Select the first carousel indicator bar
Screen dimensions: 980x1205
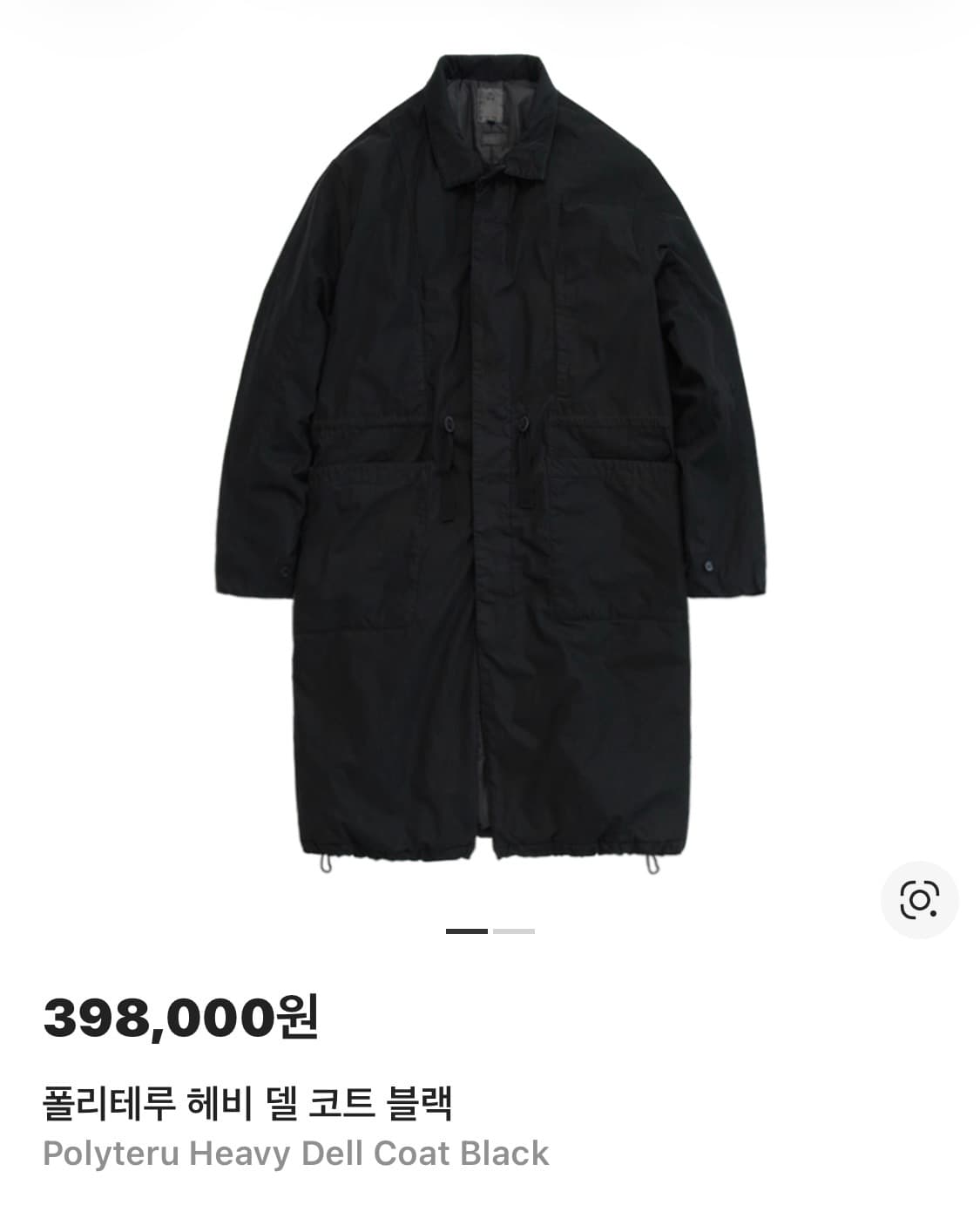click(466, 931)
